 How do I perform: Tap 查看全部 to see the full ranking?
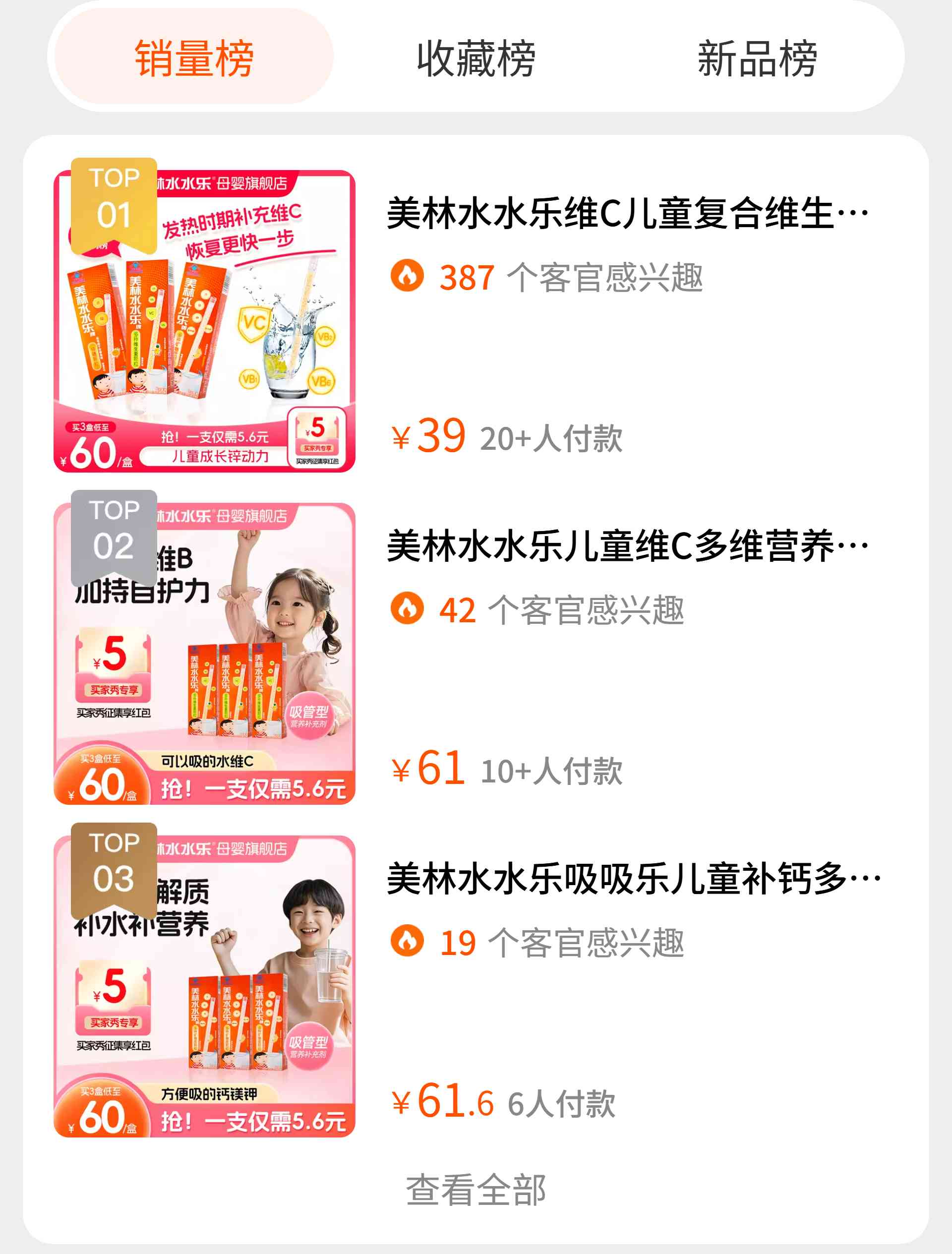[x=476, y=1190]
